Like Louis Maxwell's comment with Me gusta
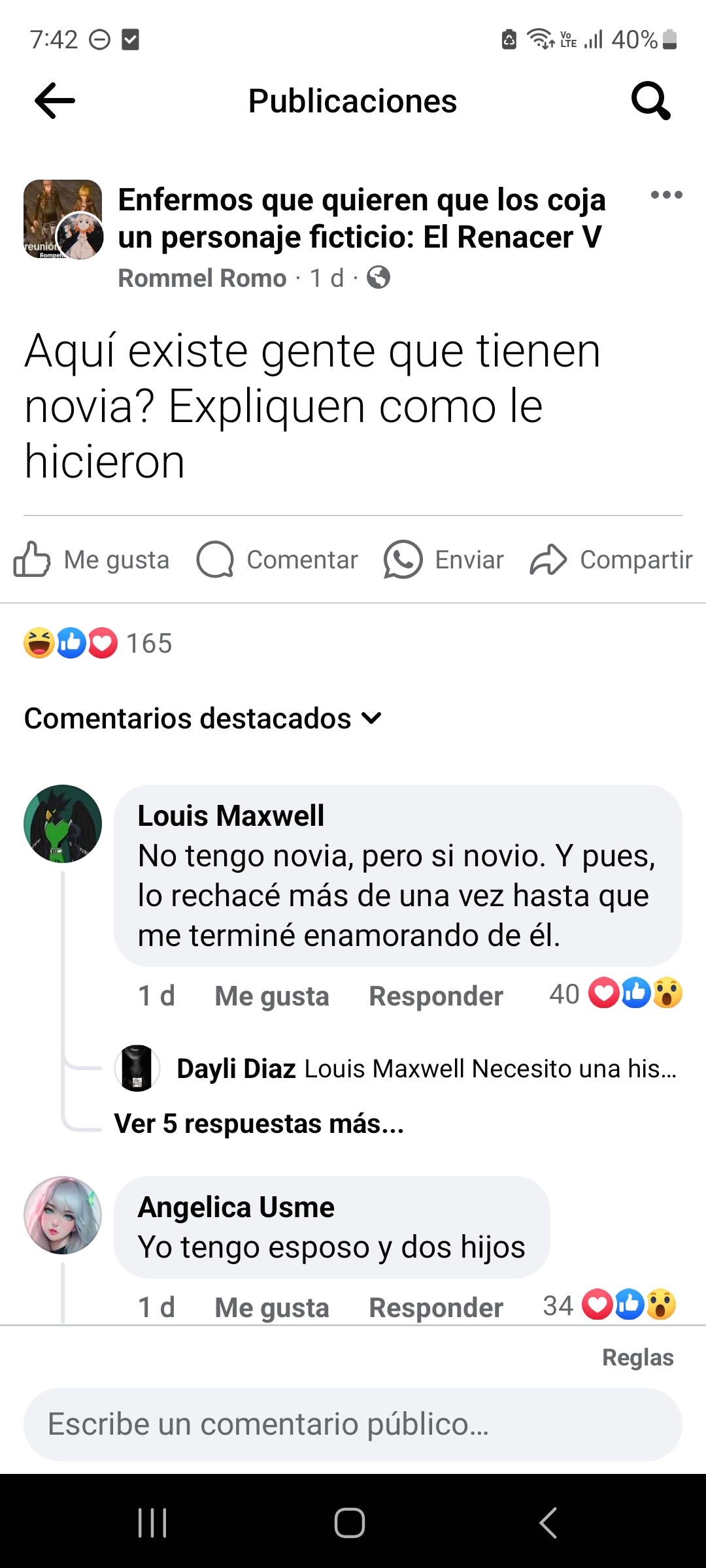 click(x=271, y=994)
